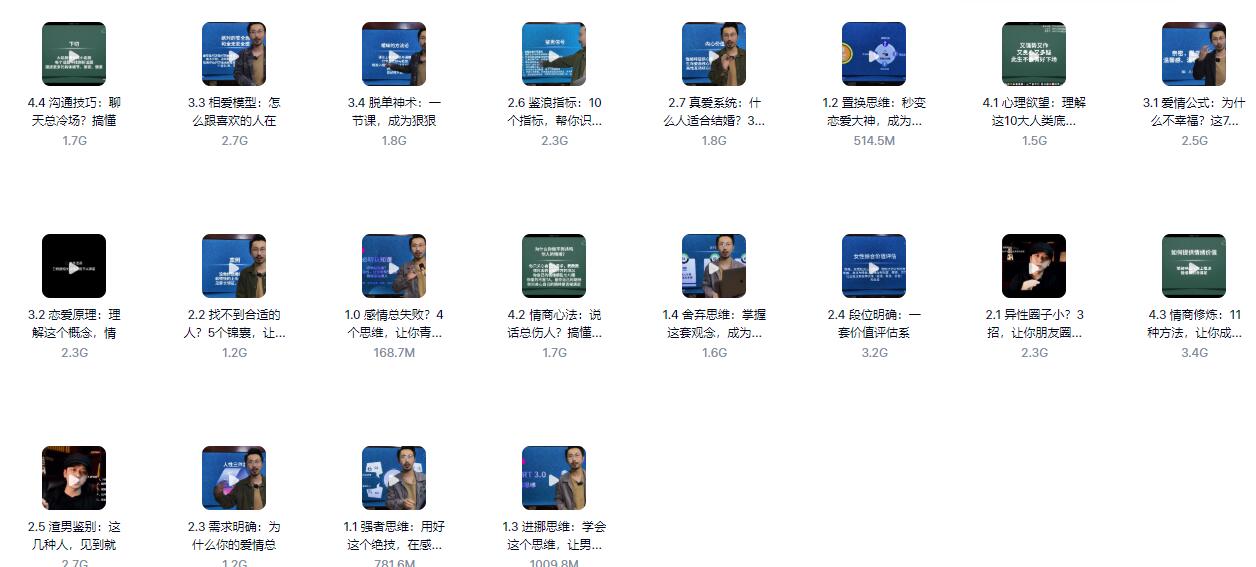Open video 1.3 进挪思维
The width and height of the screenshot is (1256, 567).
(554, 478)
